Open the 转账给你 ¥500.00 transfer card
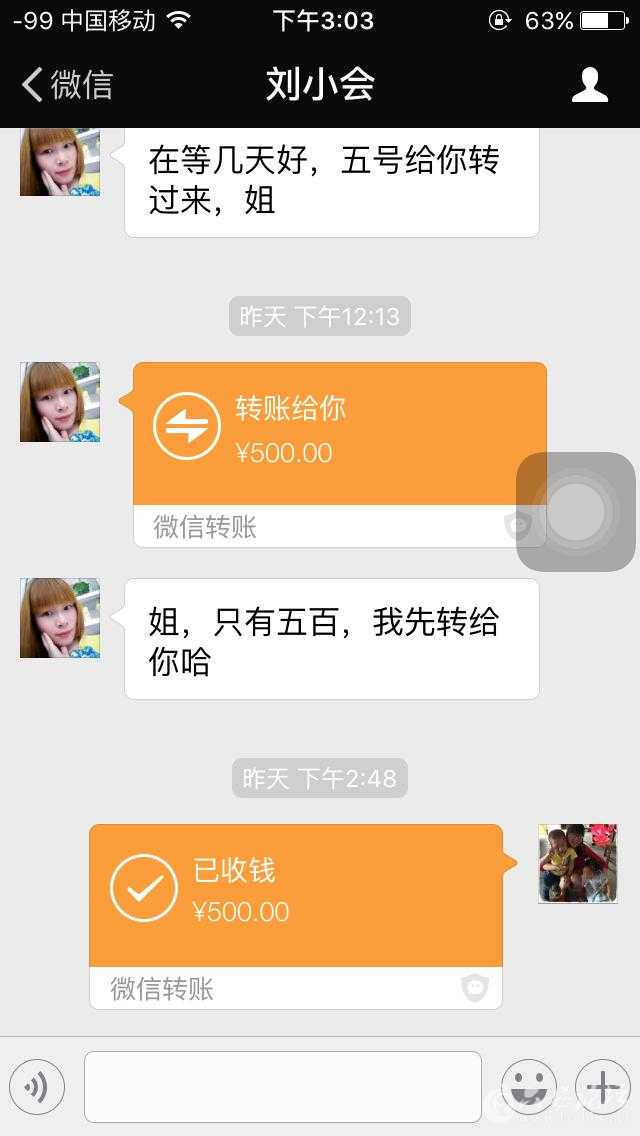 click(x=339, y=433)
